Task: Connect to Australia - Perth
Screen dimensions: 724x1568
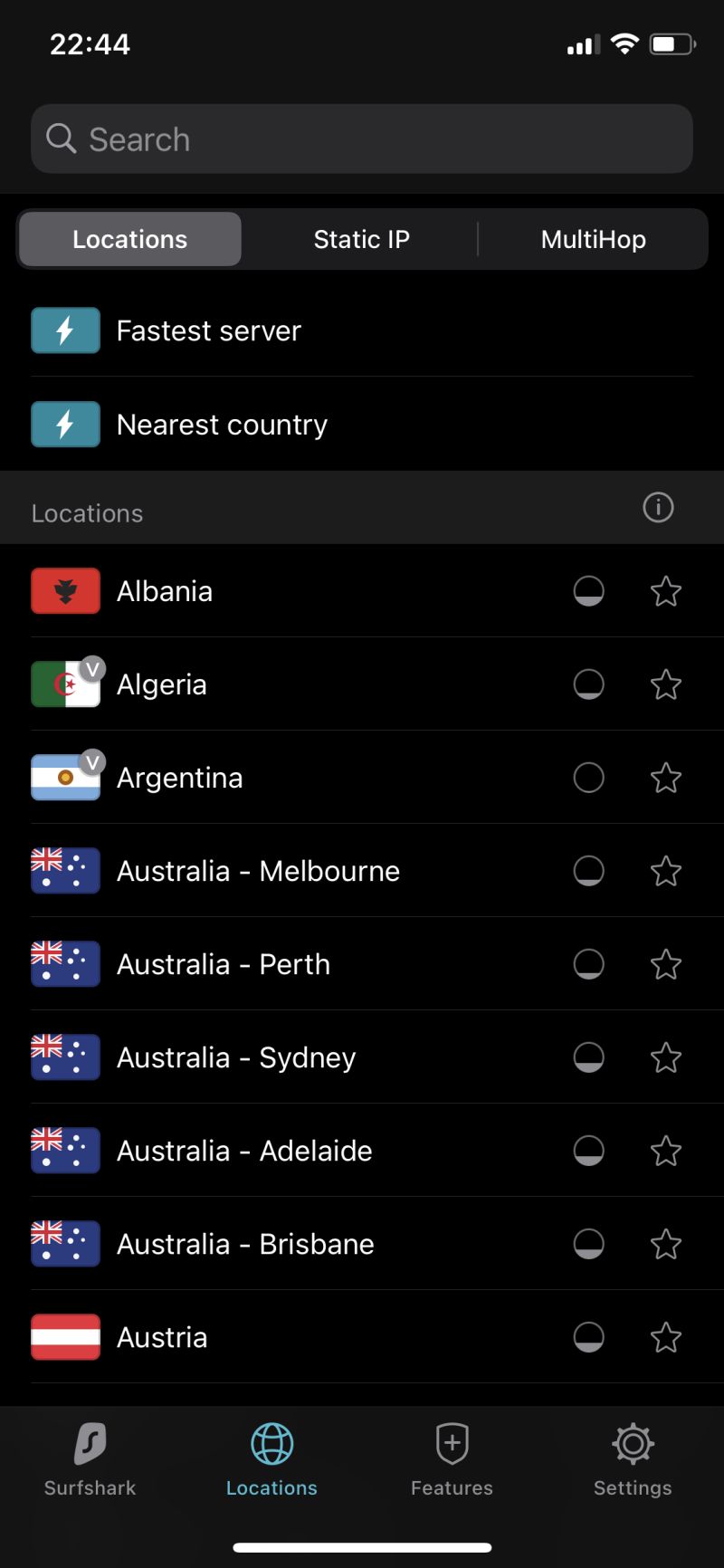Action: 223,964
